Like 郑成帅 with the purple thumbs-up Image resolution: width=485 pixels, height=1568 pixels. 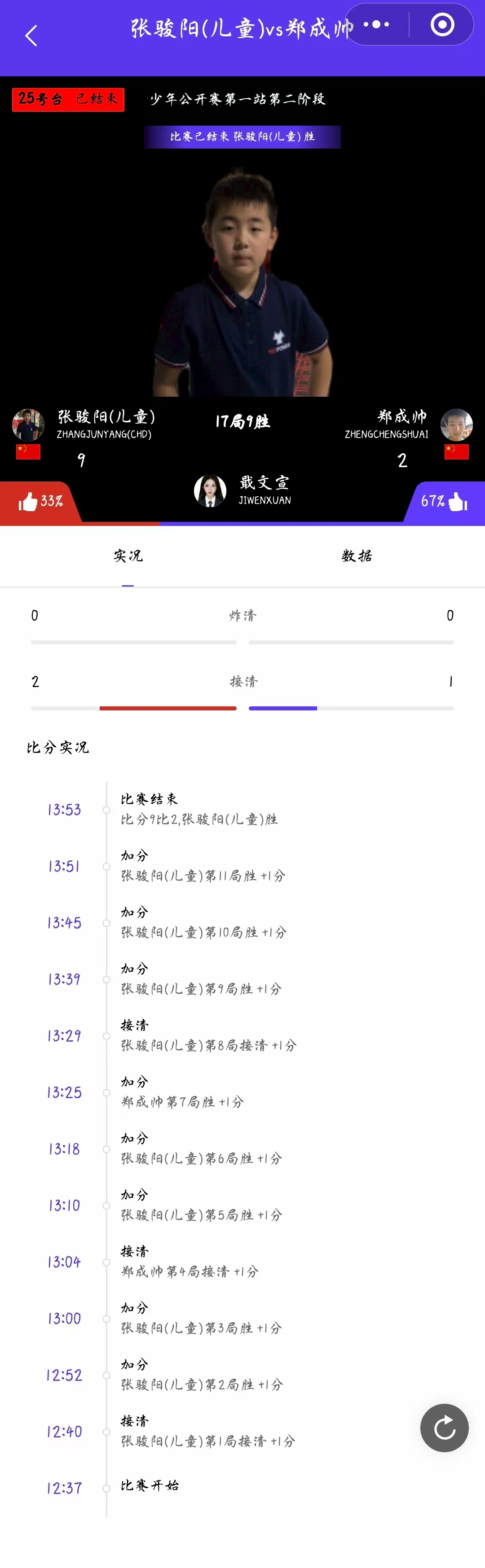(x=457, y=502)
